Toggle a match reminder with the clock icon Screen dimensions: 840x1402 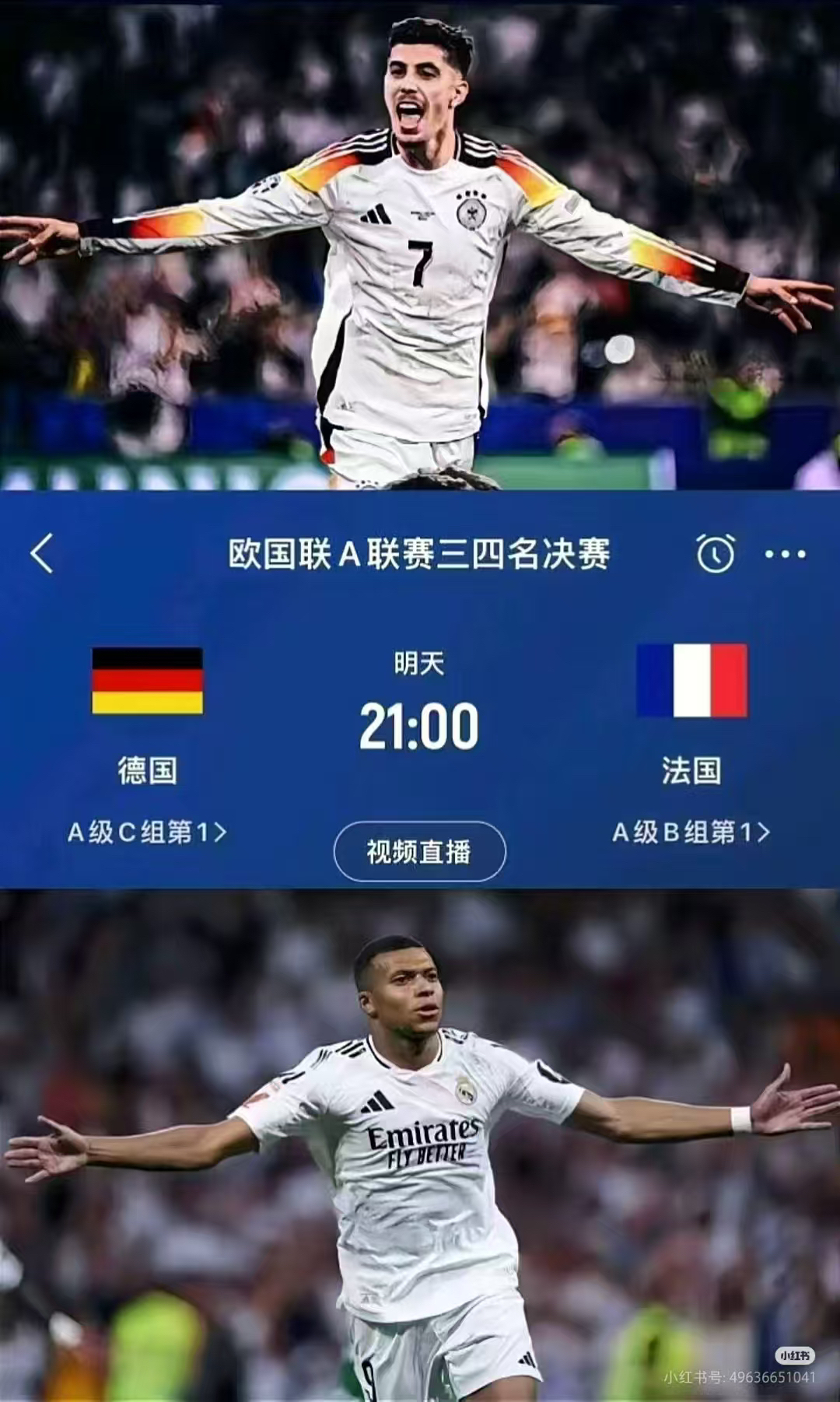coord(715,555)
